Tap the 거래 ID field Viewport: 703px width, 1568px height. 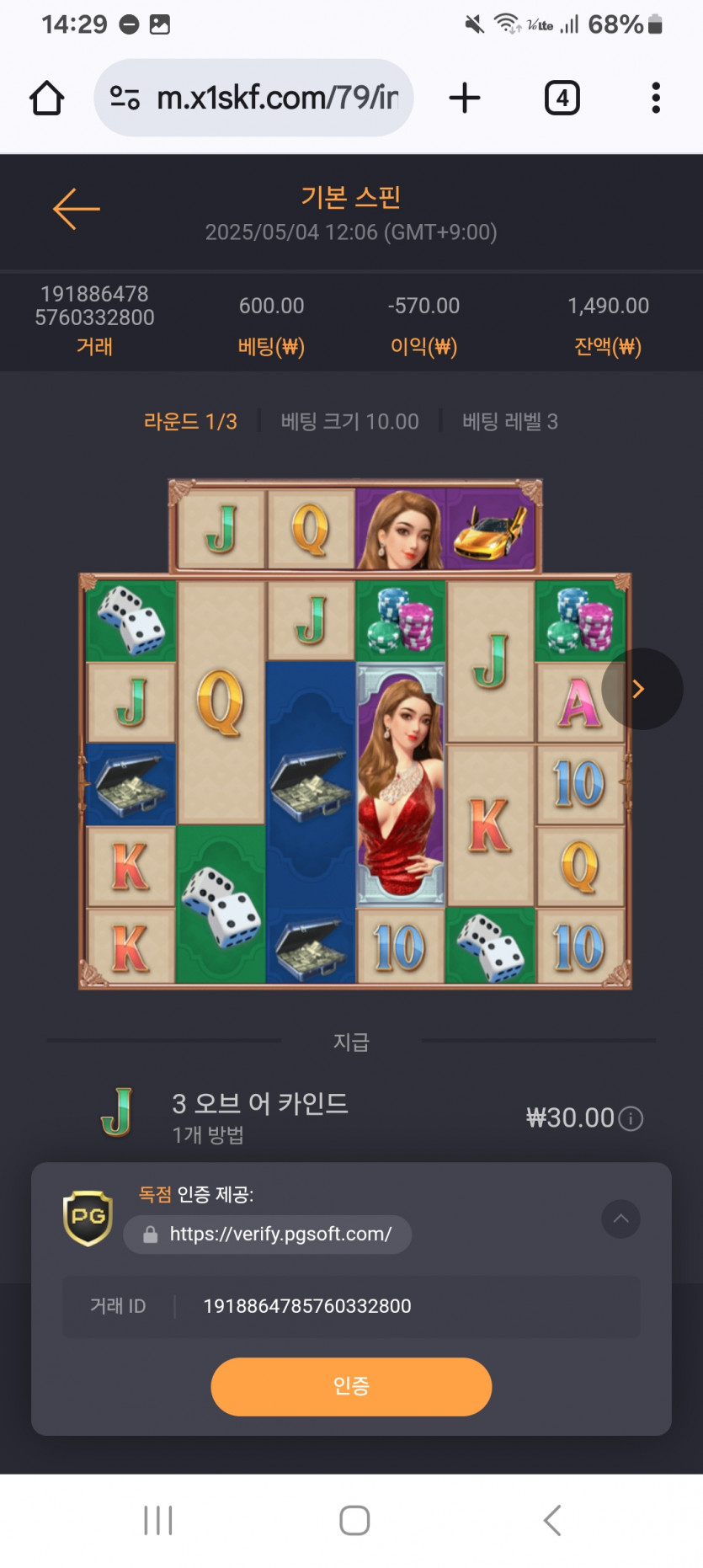coord(351,1306)
